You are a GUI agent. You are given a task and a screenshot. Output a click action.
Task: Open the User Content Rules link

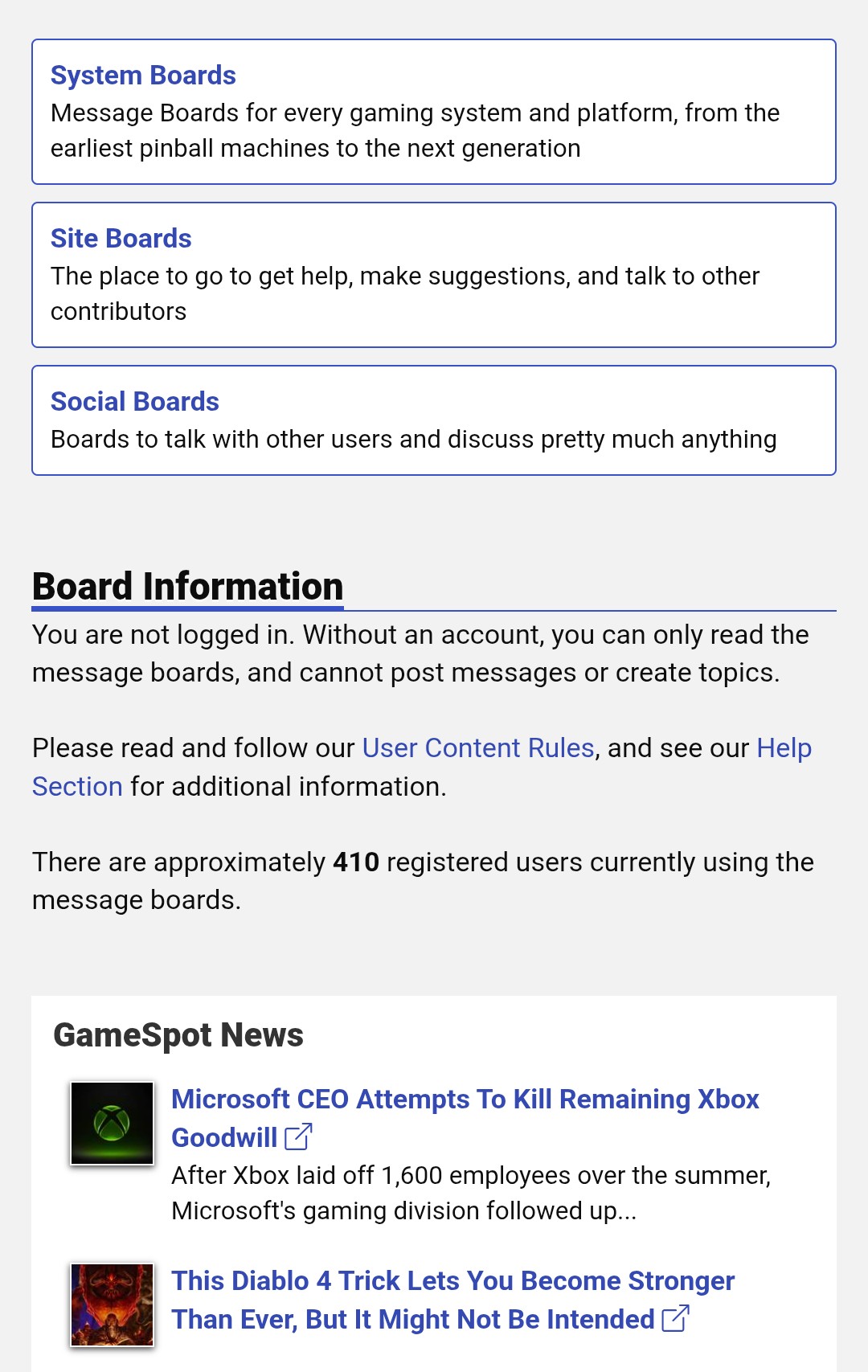[x=478, y=747]
